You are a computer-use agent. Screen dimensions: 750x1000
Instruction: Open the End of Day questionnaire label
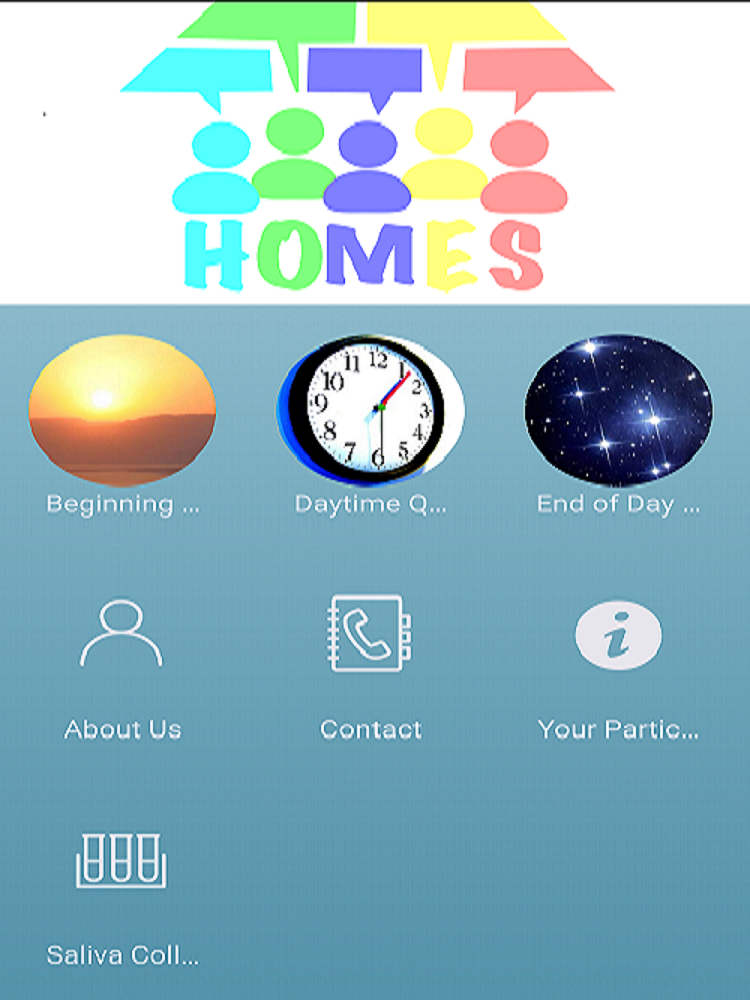coord(617,504)
